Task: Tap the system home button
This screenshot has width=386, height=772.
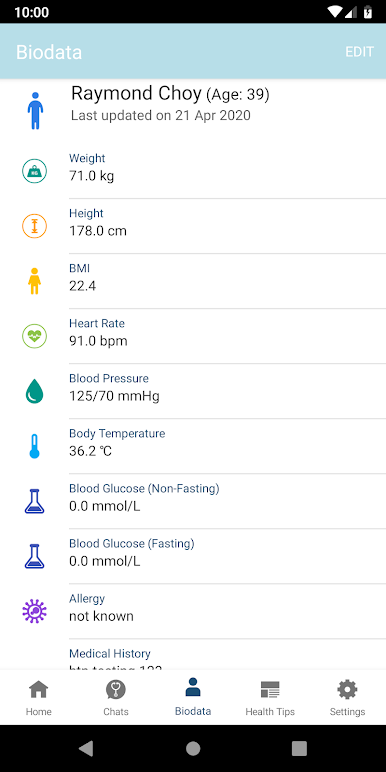Action: (193, 748)
